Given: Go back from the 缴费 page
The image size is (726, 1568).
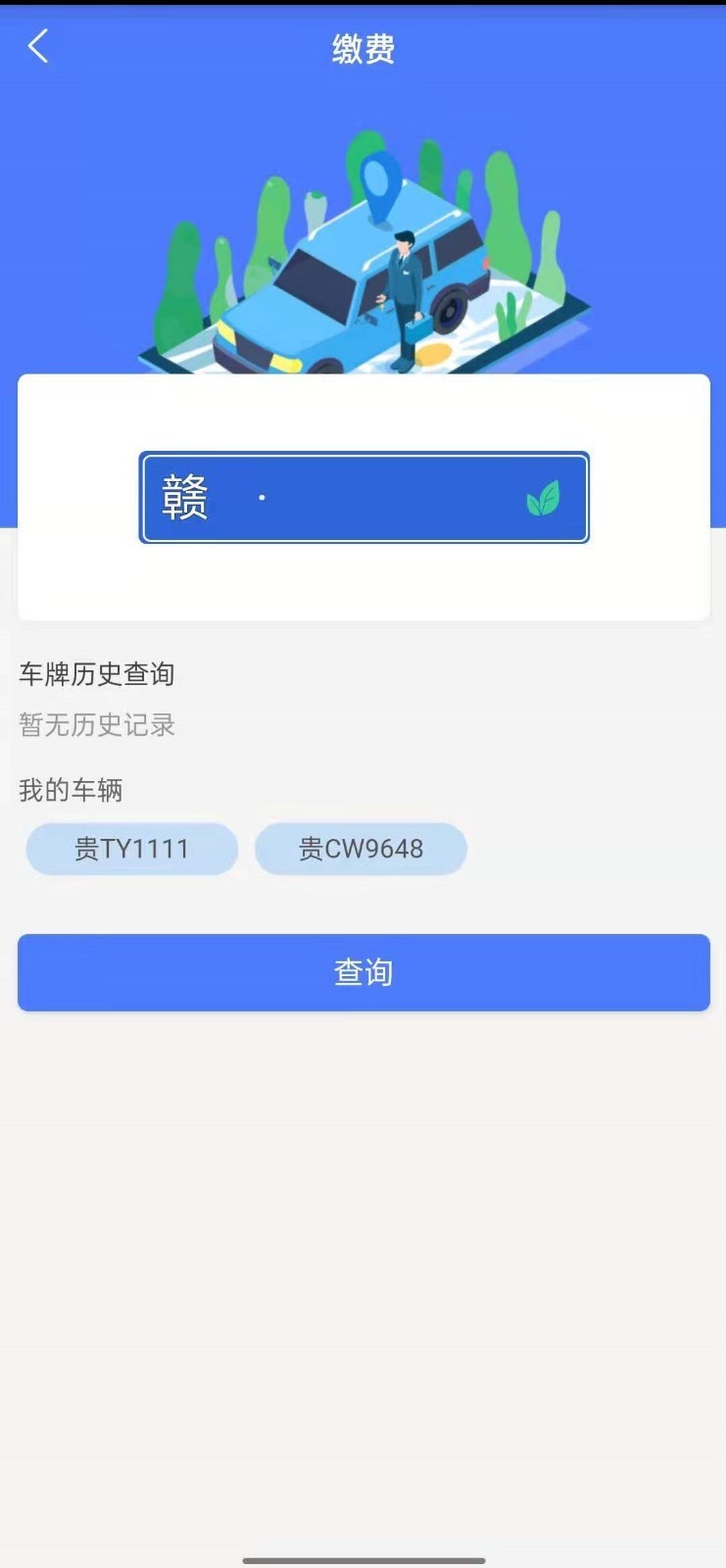Looking at the screenshot, I should tap(38, 46).
